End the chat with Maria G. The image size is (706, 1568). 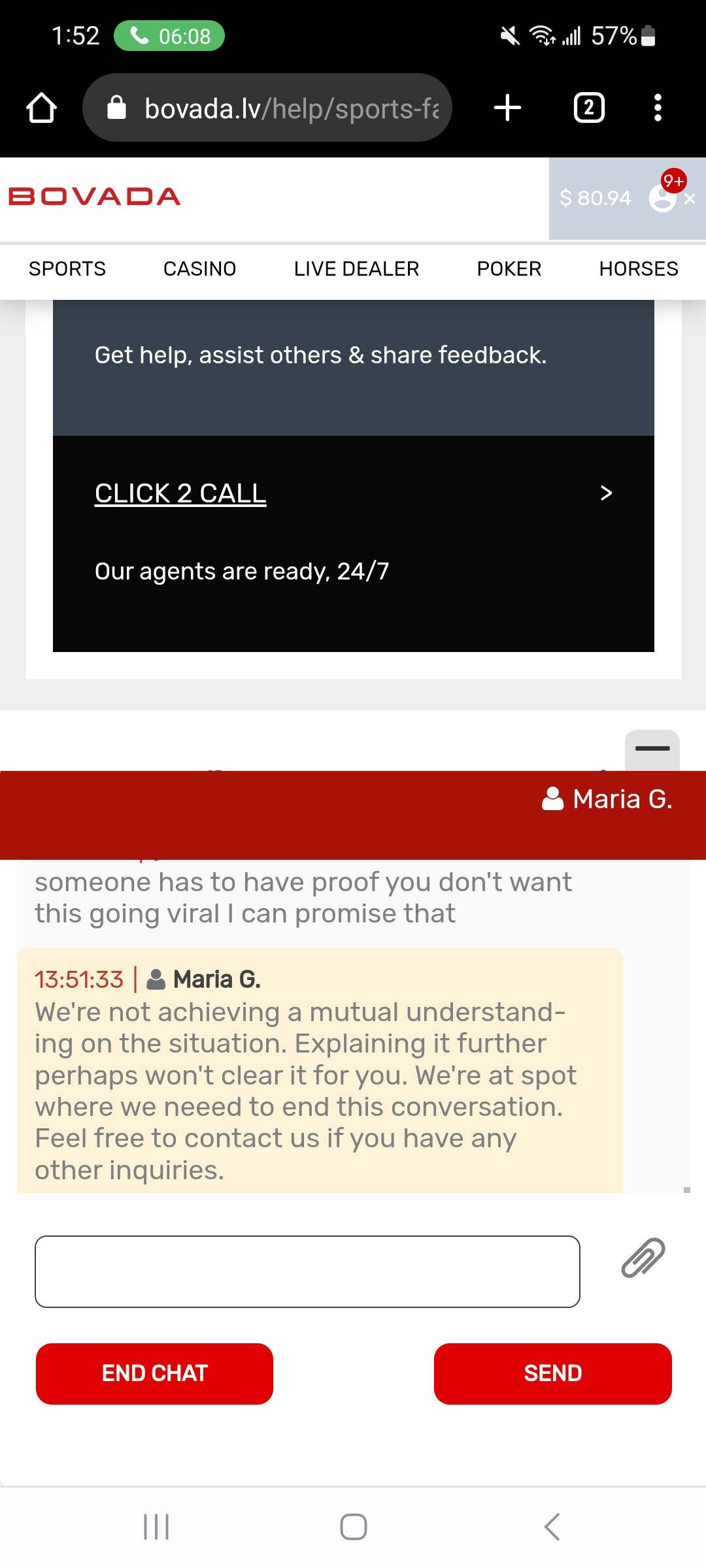coord(154,1373)
